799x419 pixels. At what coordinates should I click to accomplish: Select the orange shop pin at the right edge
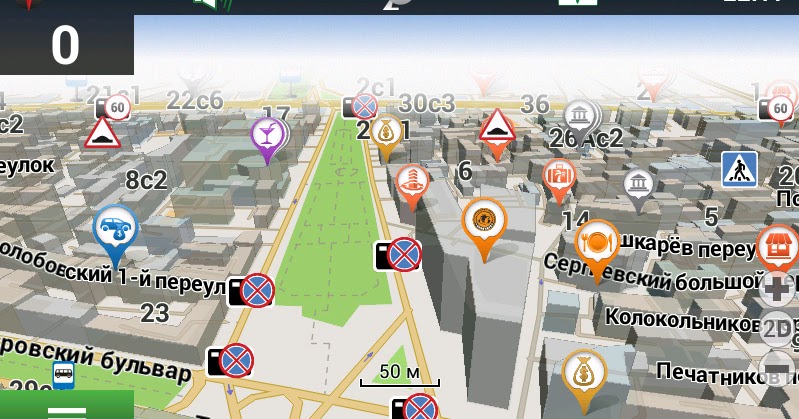(x=778, y=245)
